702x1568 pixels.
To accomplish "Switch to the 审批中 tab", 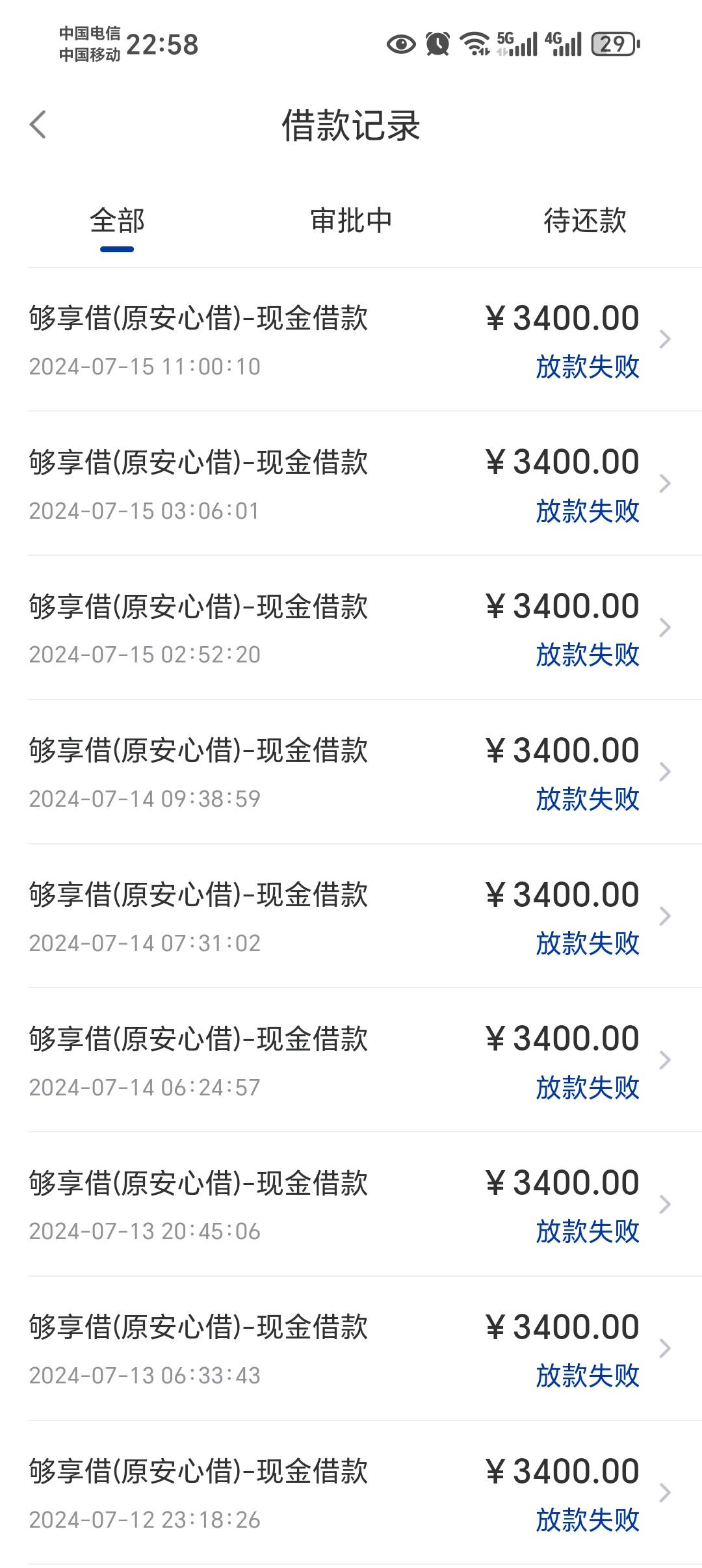I will (x=351, y=221).
